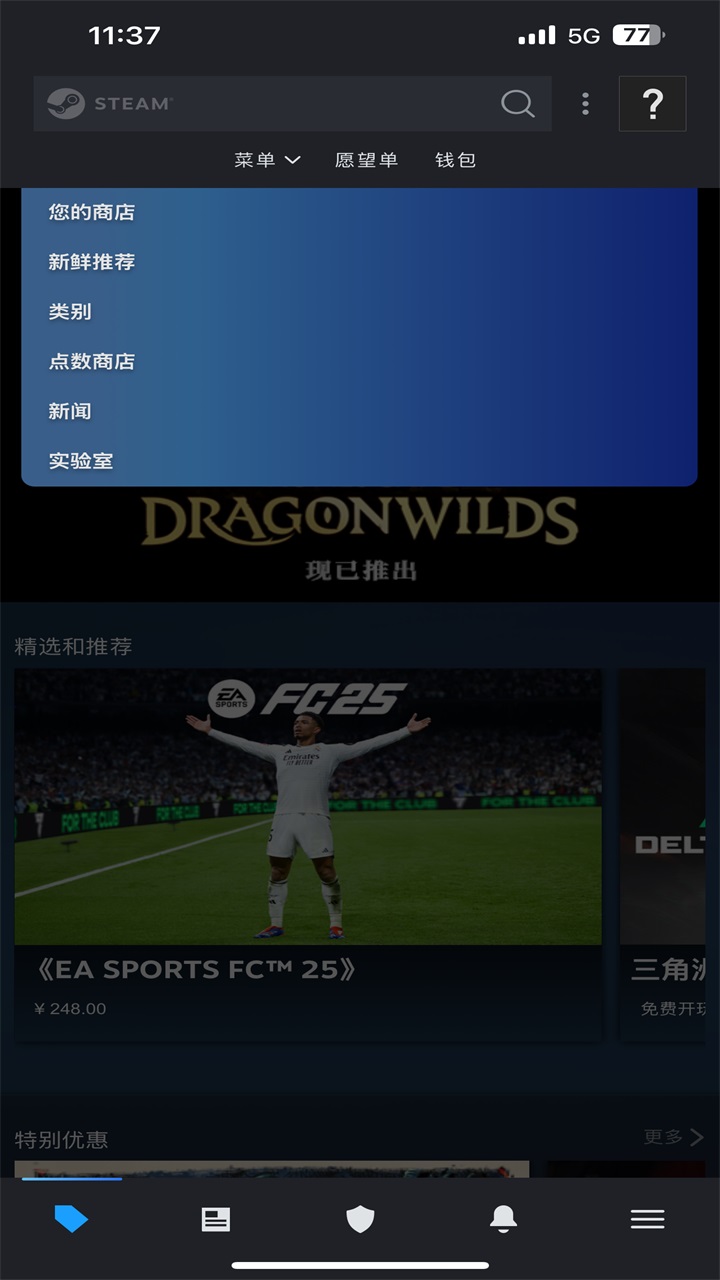The image size is (720, 1280).
Task: Select 新鲜推荐 from the menu
Action: [91, 262]
